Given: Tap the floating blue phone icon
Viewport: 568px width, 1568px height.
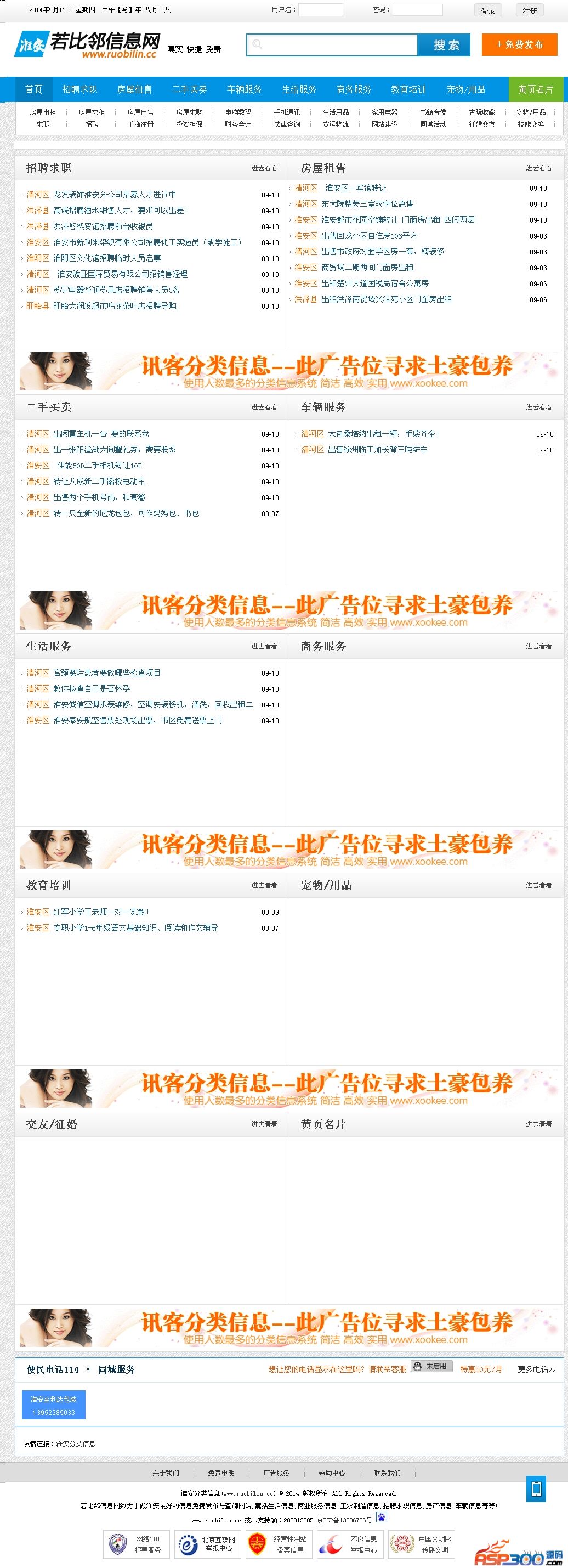Looking at the screenshot, I should coord(536,1489).
